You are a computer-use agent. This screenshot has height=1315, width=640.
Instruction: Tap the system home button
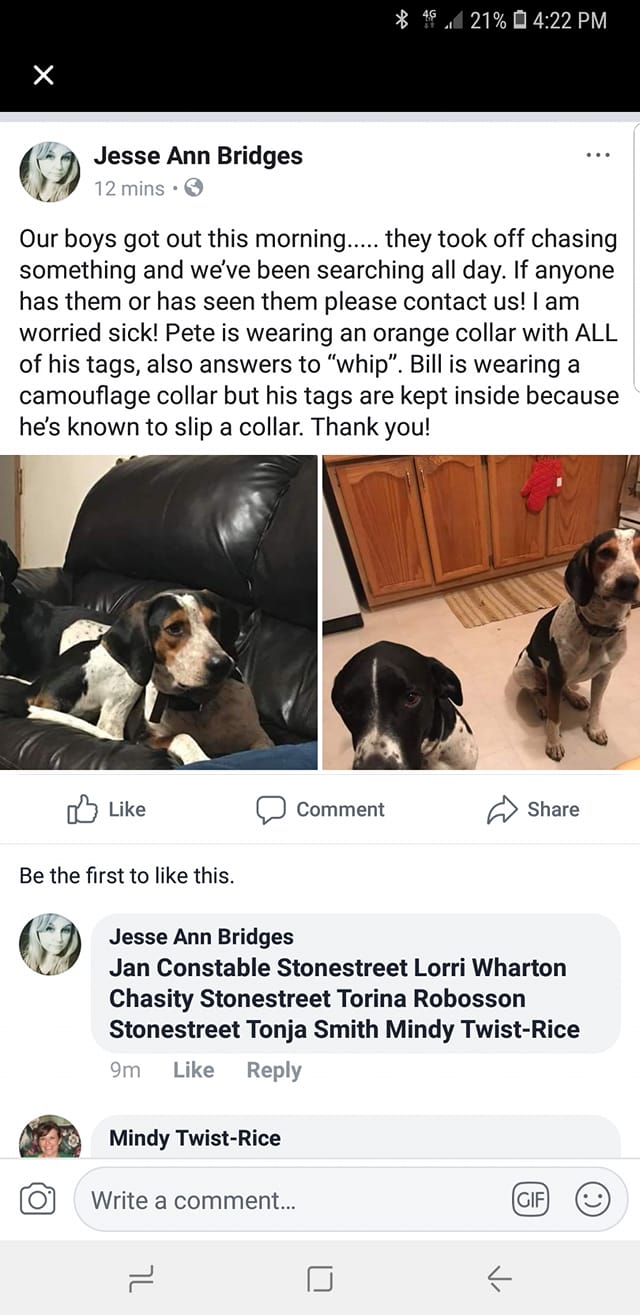320,1277
